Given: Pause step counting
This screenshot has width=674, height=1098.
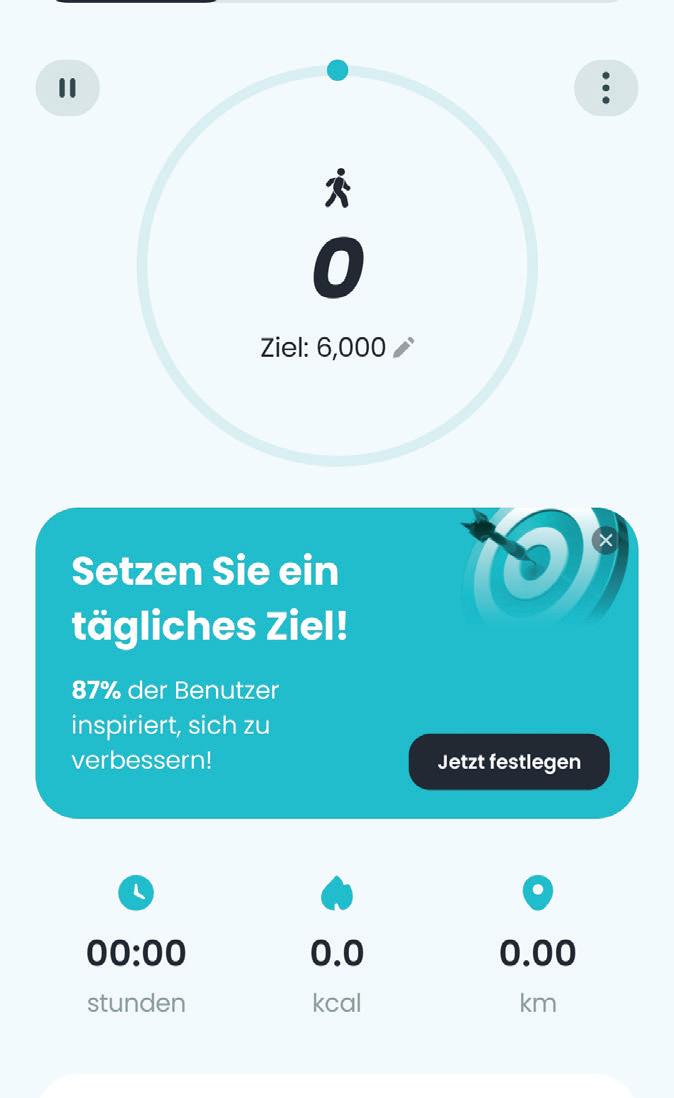Looking at the screenshot, I should coord(67,88).
